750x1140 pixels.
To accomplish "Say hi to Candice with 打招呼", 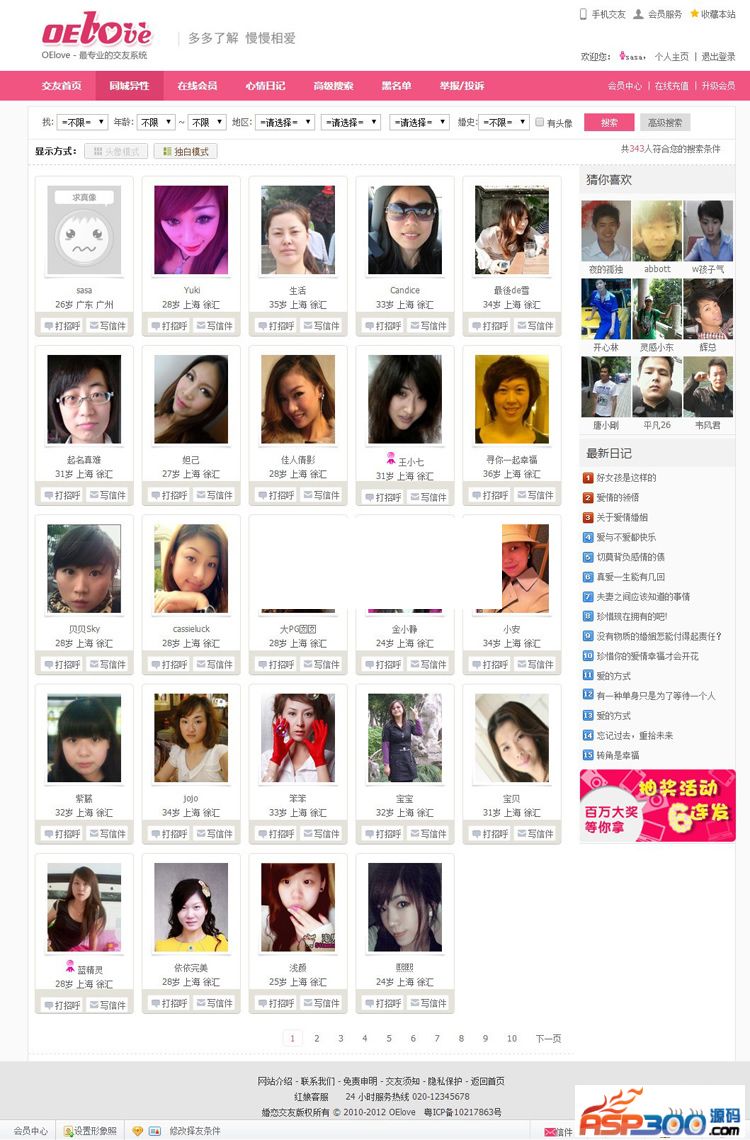I will pos(384,326).
